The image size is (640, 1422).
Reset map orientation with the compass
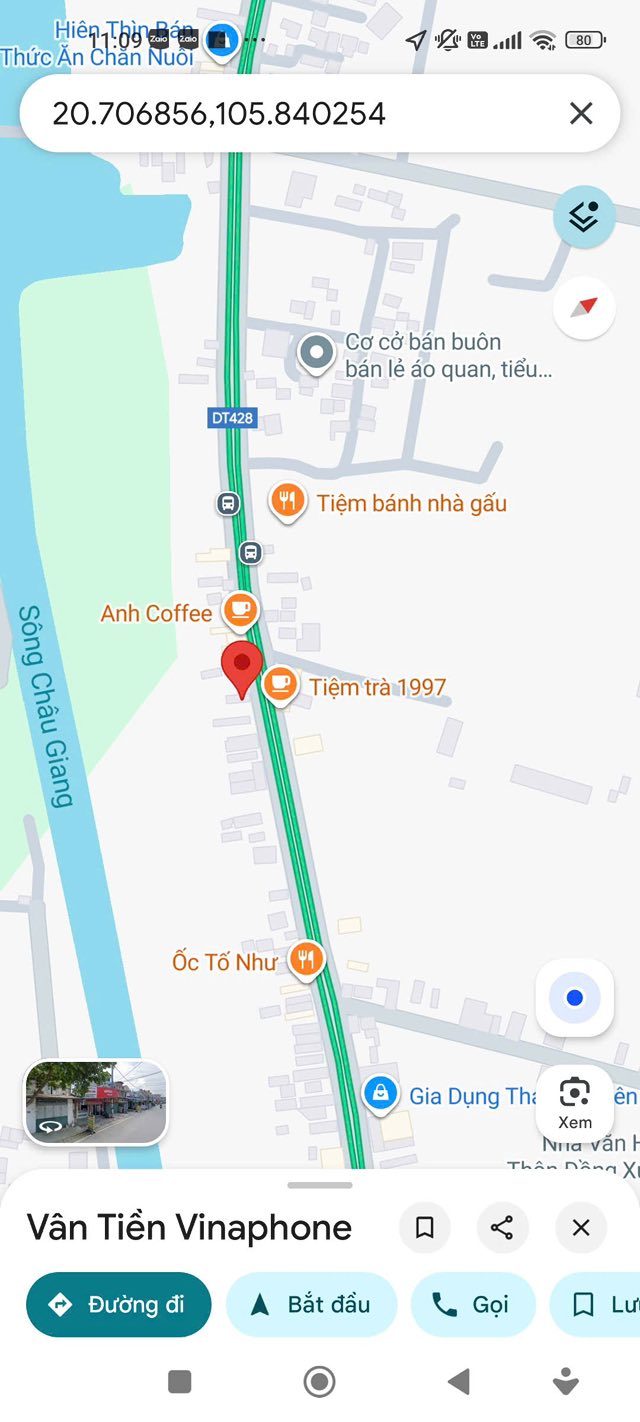tap(584, 307)
